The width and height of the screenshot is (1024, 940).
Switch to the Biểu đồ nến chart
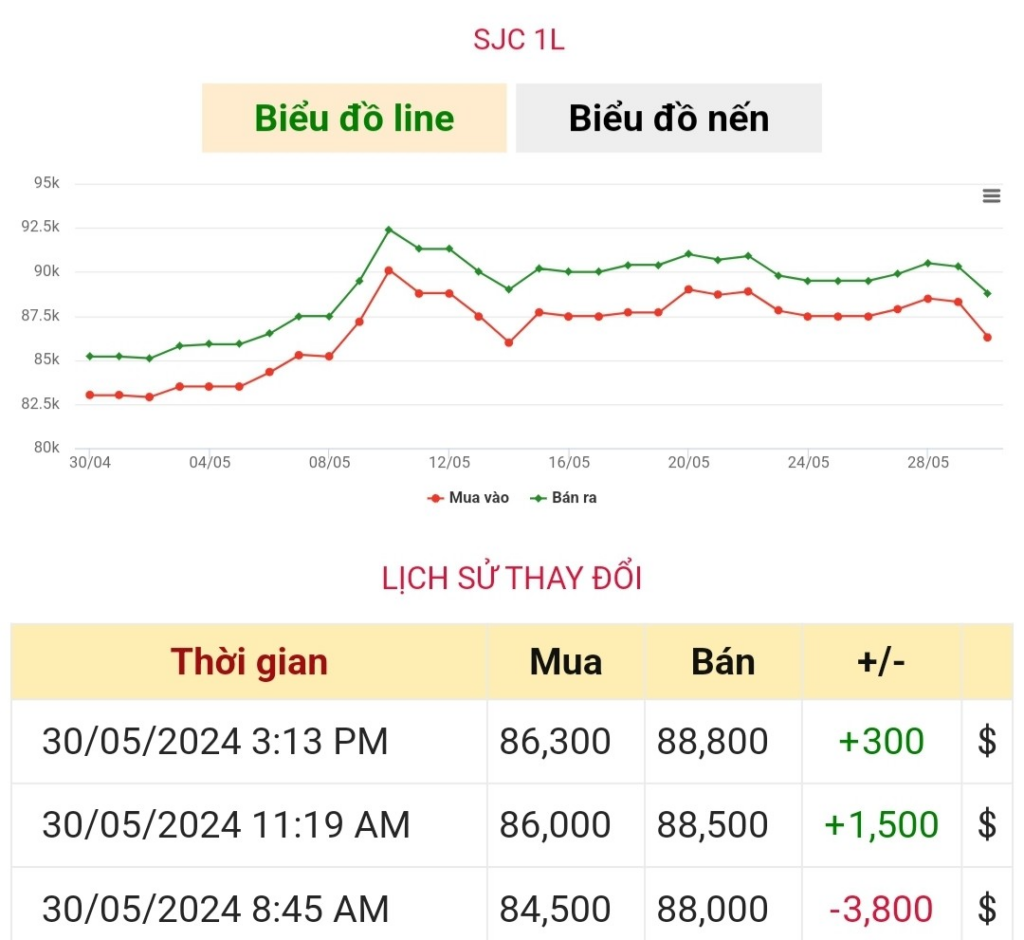pyautogui.click(x=668, y=118)
